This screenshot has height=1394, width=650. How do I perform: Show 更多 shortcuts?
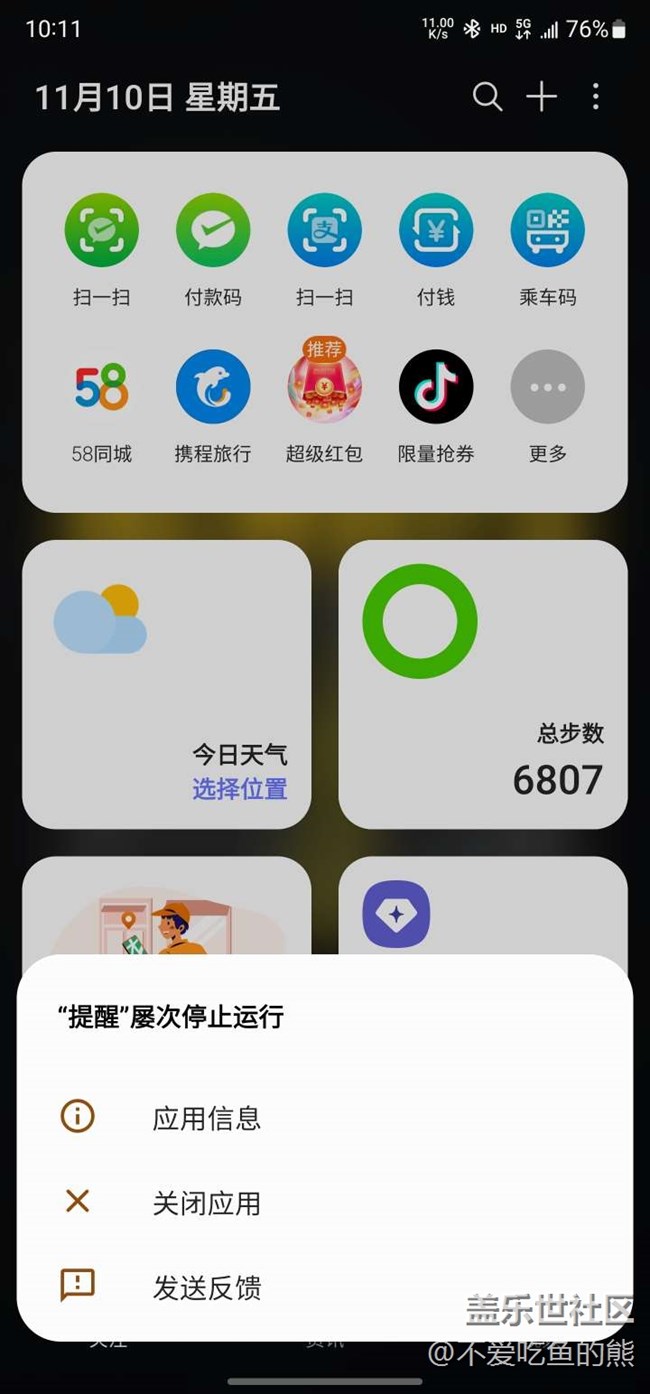pos(547,388)
